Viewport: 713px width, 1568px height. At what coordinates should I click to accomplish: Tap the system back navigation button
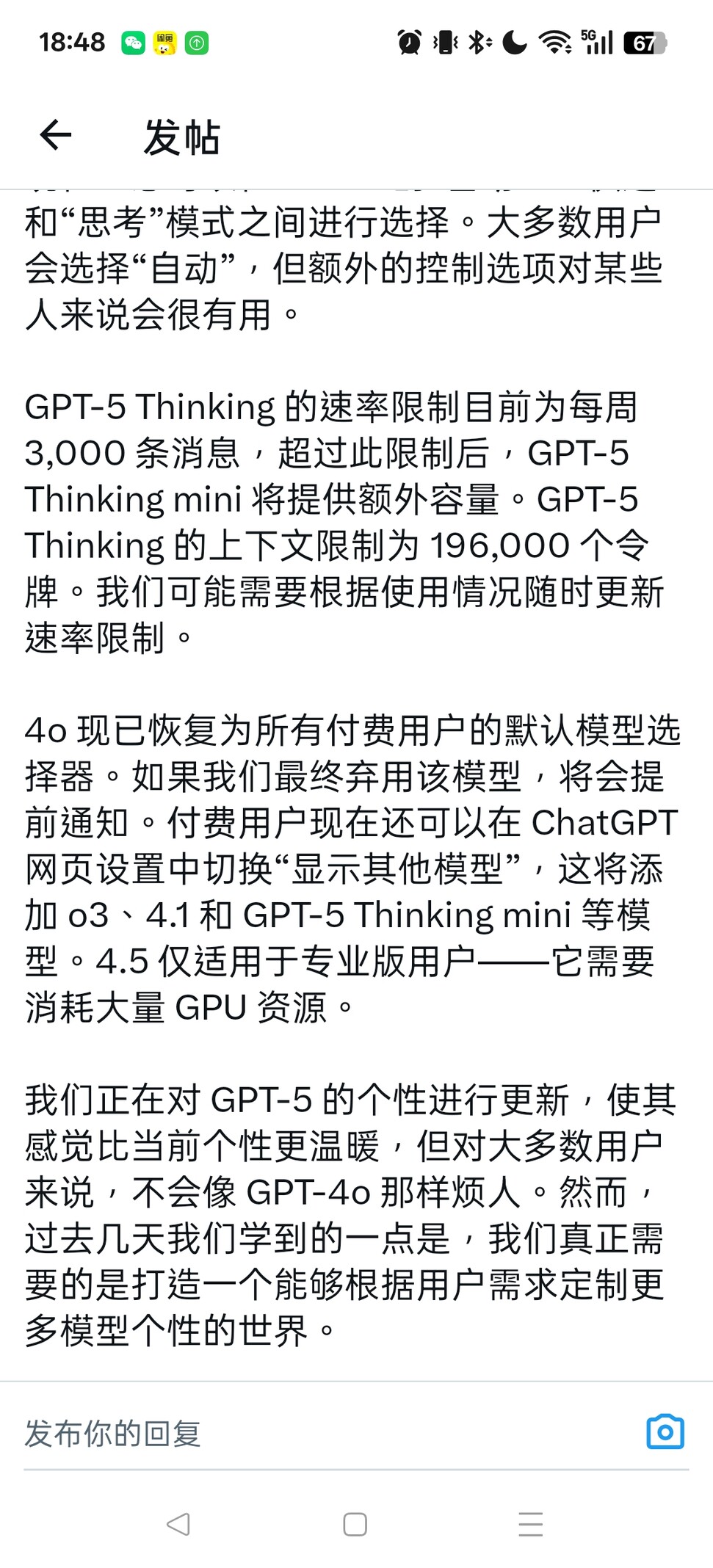tap(178, 1525)
